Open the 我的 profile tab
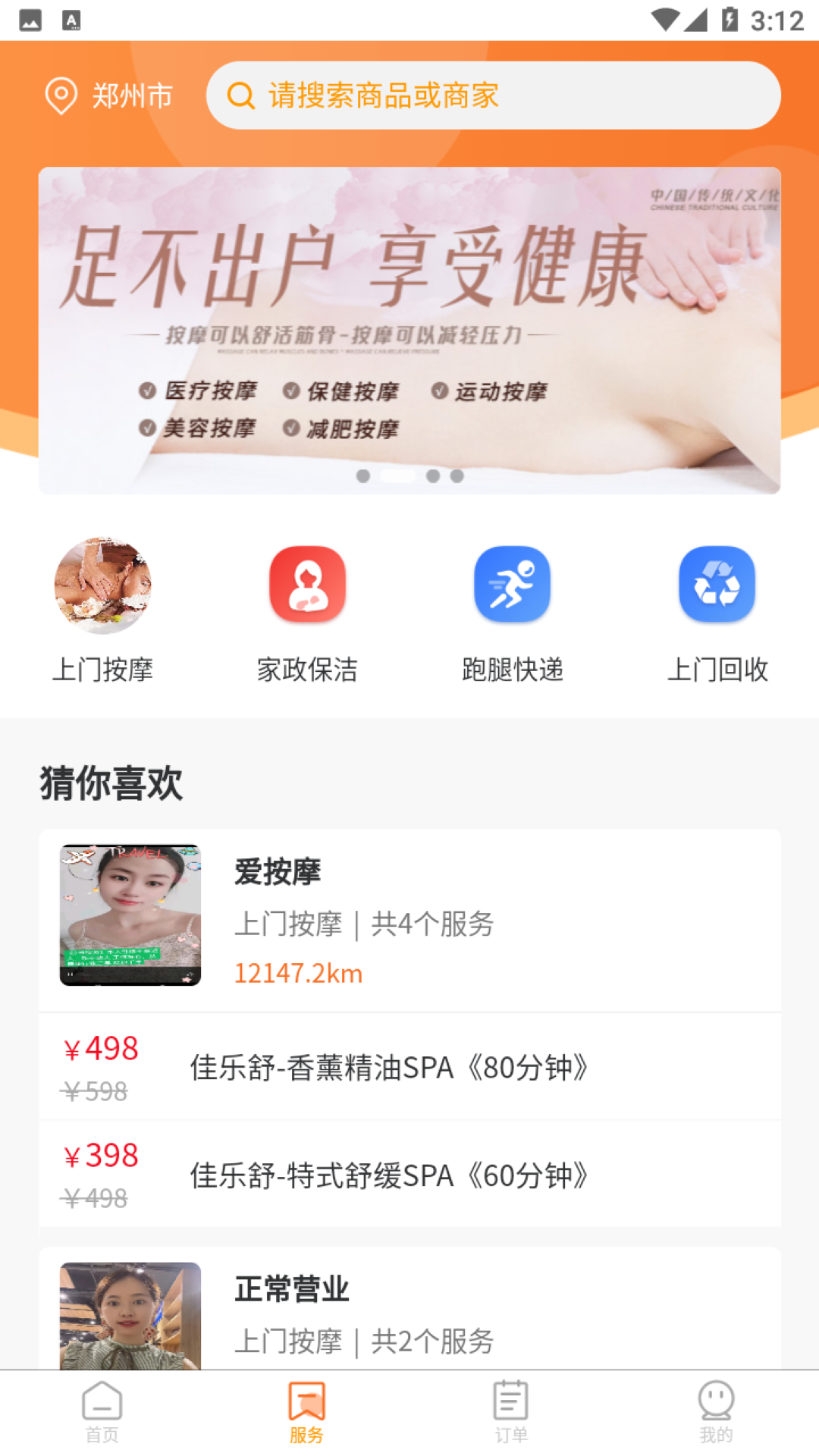The height and width of the screenshot is (1456, 819). coord(717,1413)
